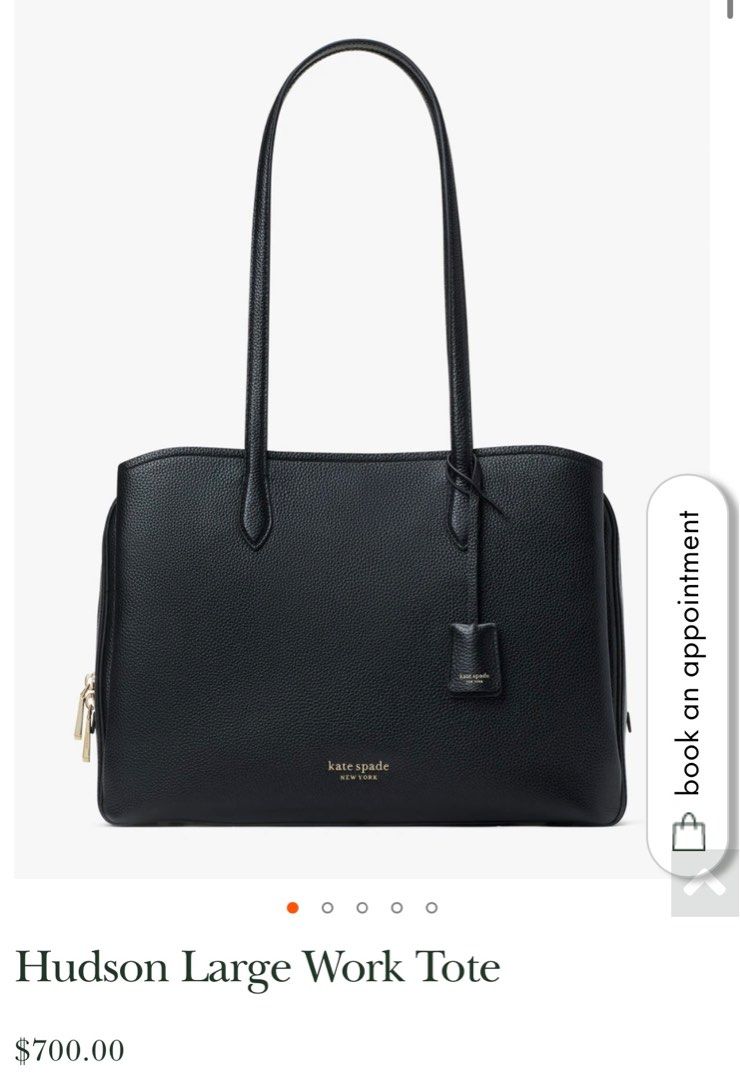Image resolution: width=740 pixels, height=1080 pixels.
Task: Show the last product image dot
Action: 431,907
